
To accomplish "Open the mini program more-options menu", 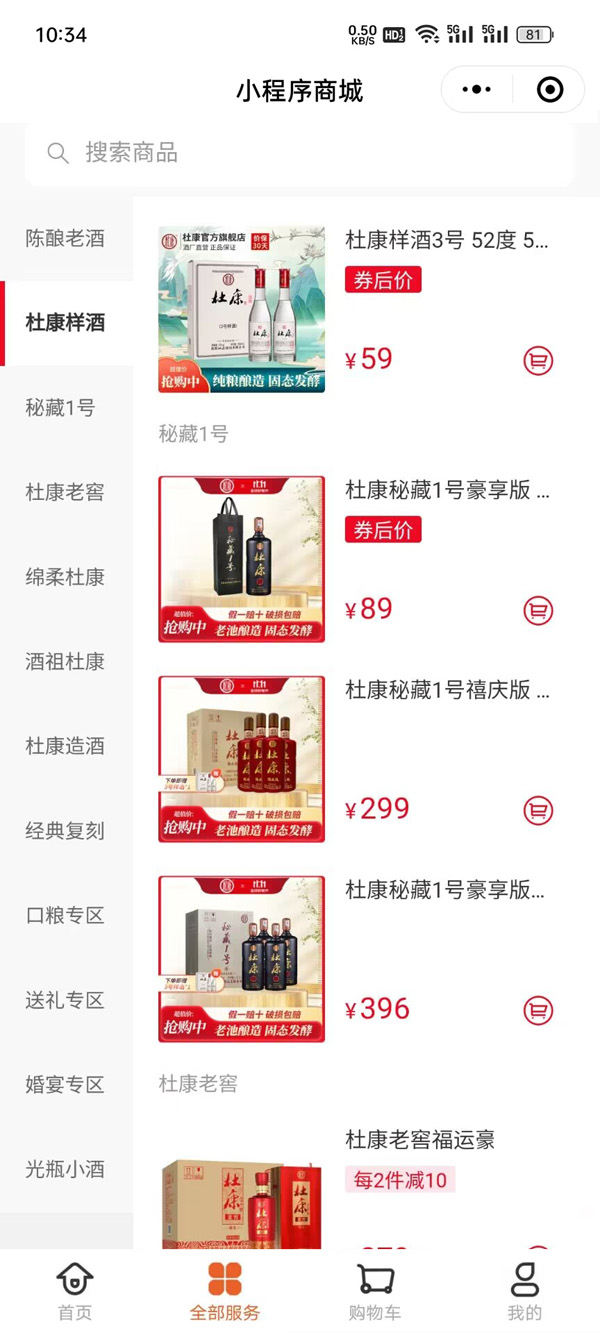I will (477, 90).
